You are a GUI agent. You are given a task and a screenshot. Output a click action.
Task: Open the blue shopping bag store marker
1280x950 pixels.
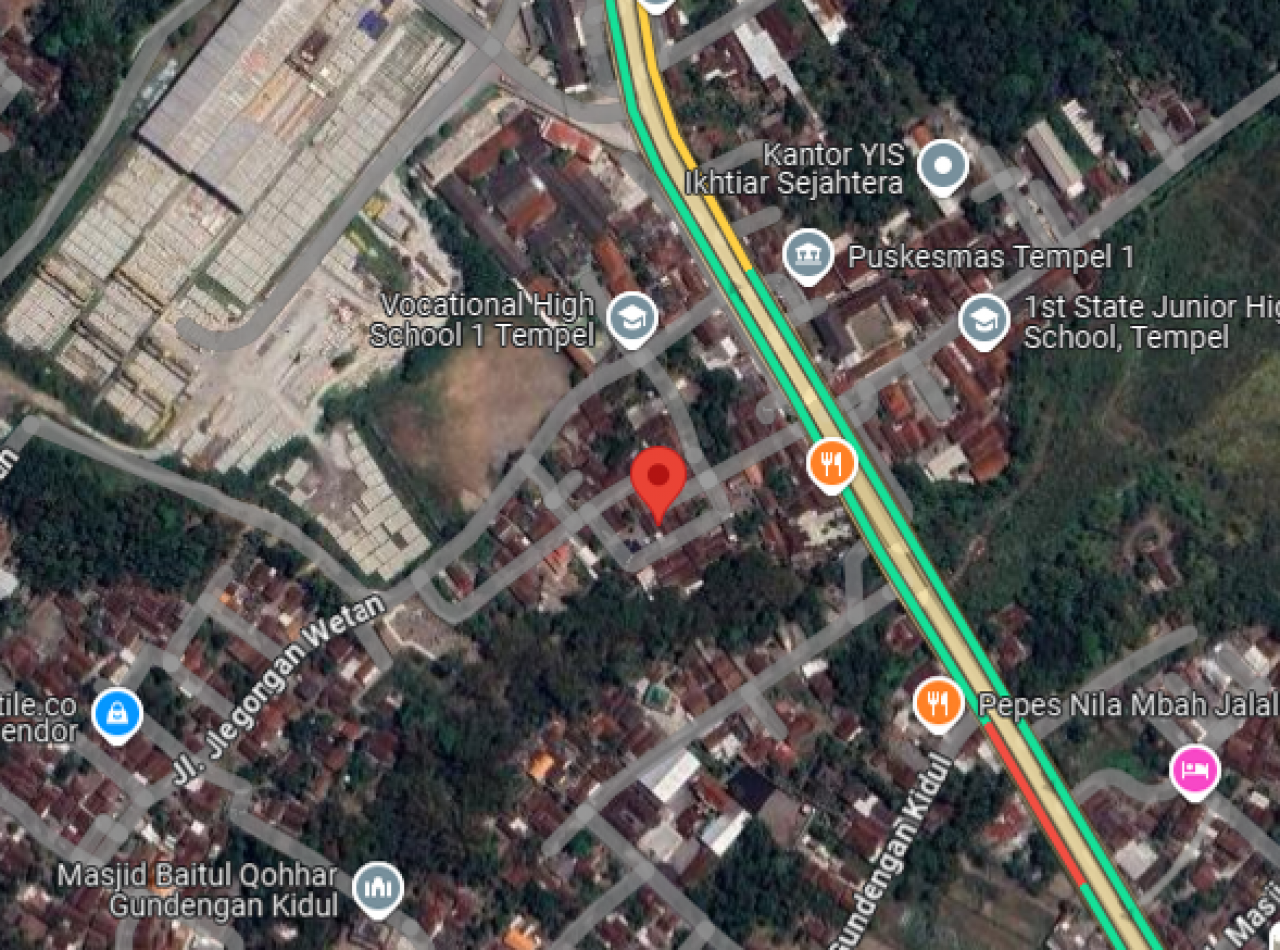coord(117,714)
